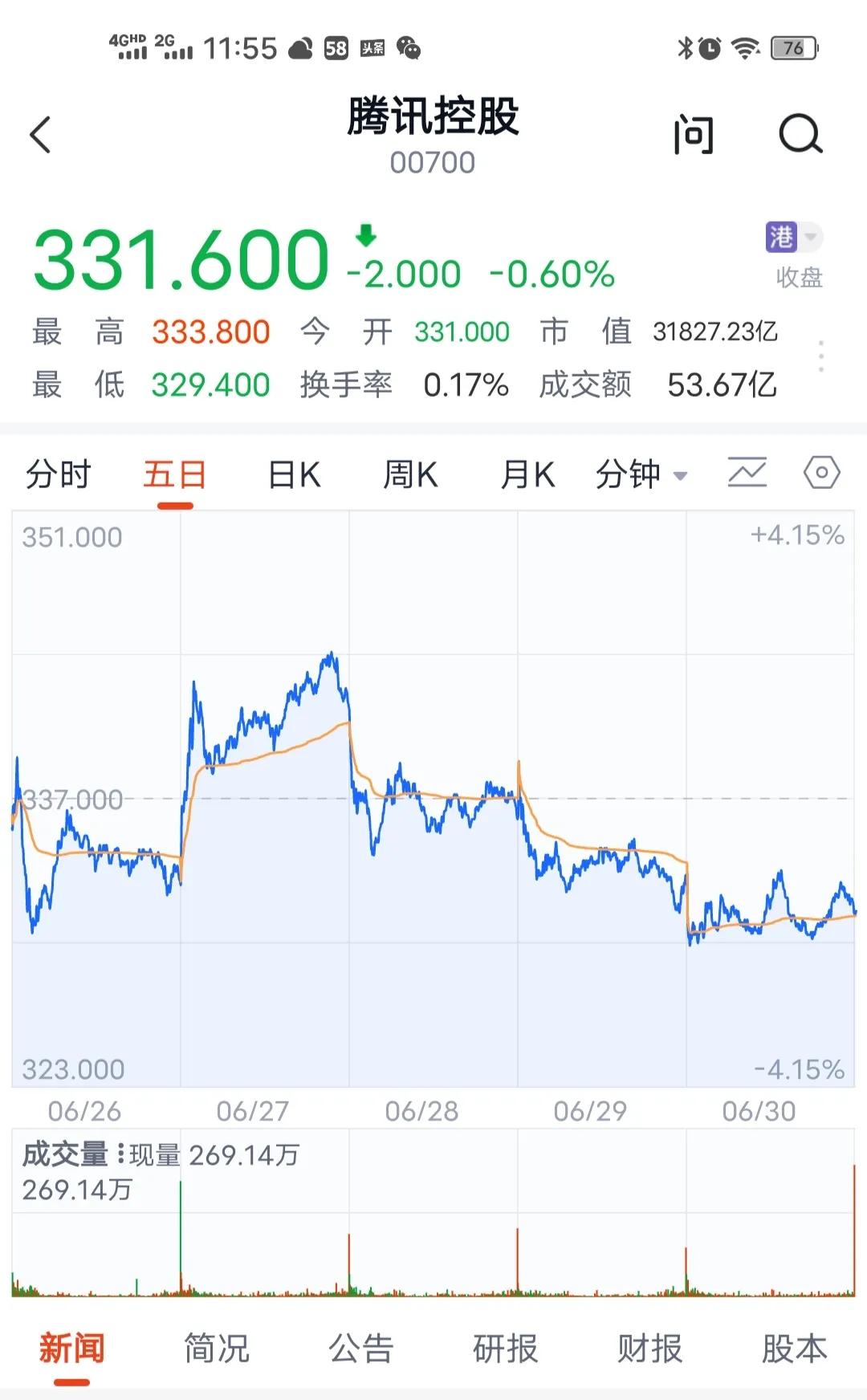Viewport: 867px width, 1400px height.
Task: Open the 简况 company profile section
Action: (218, 1348)
